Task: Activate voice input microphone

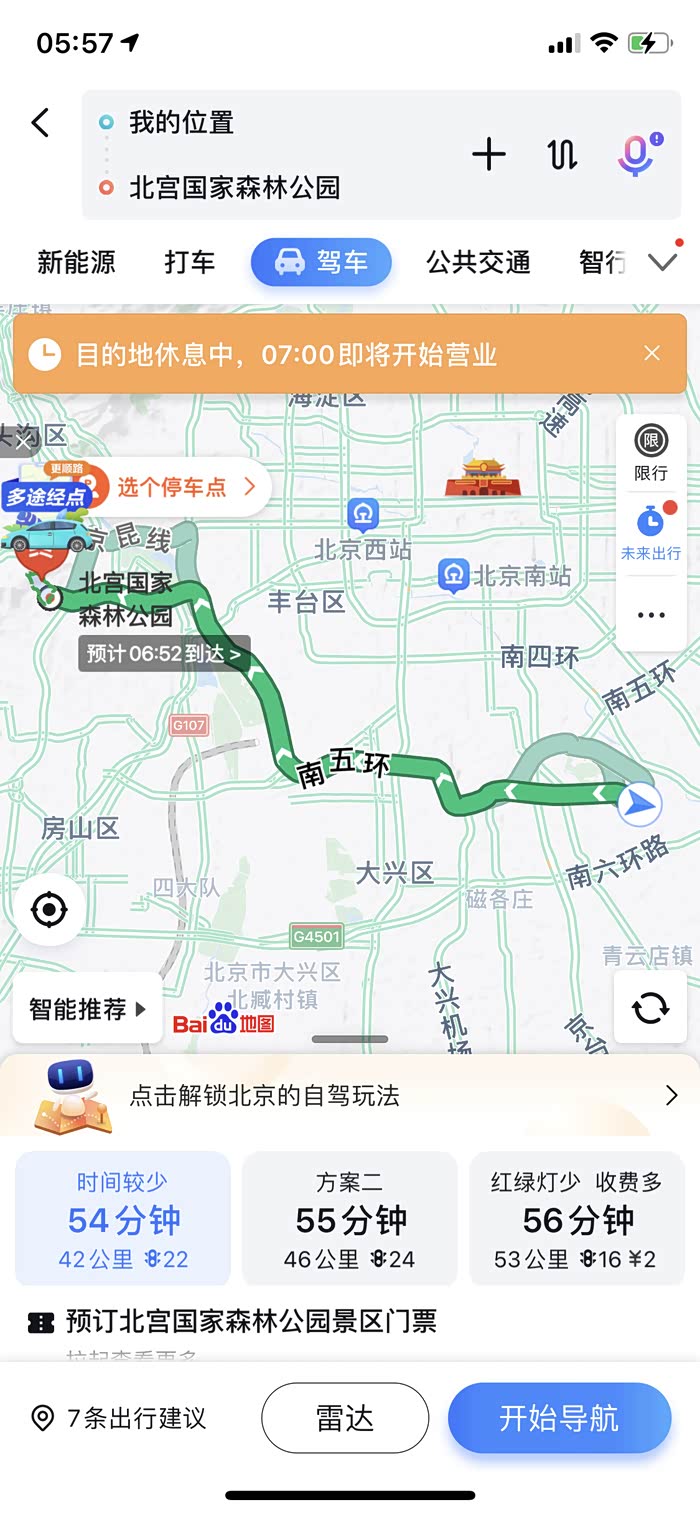Action: [636, 155]
